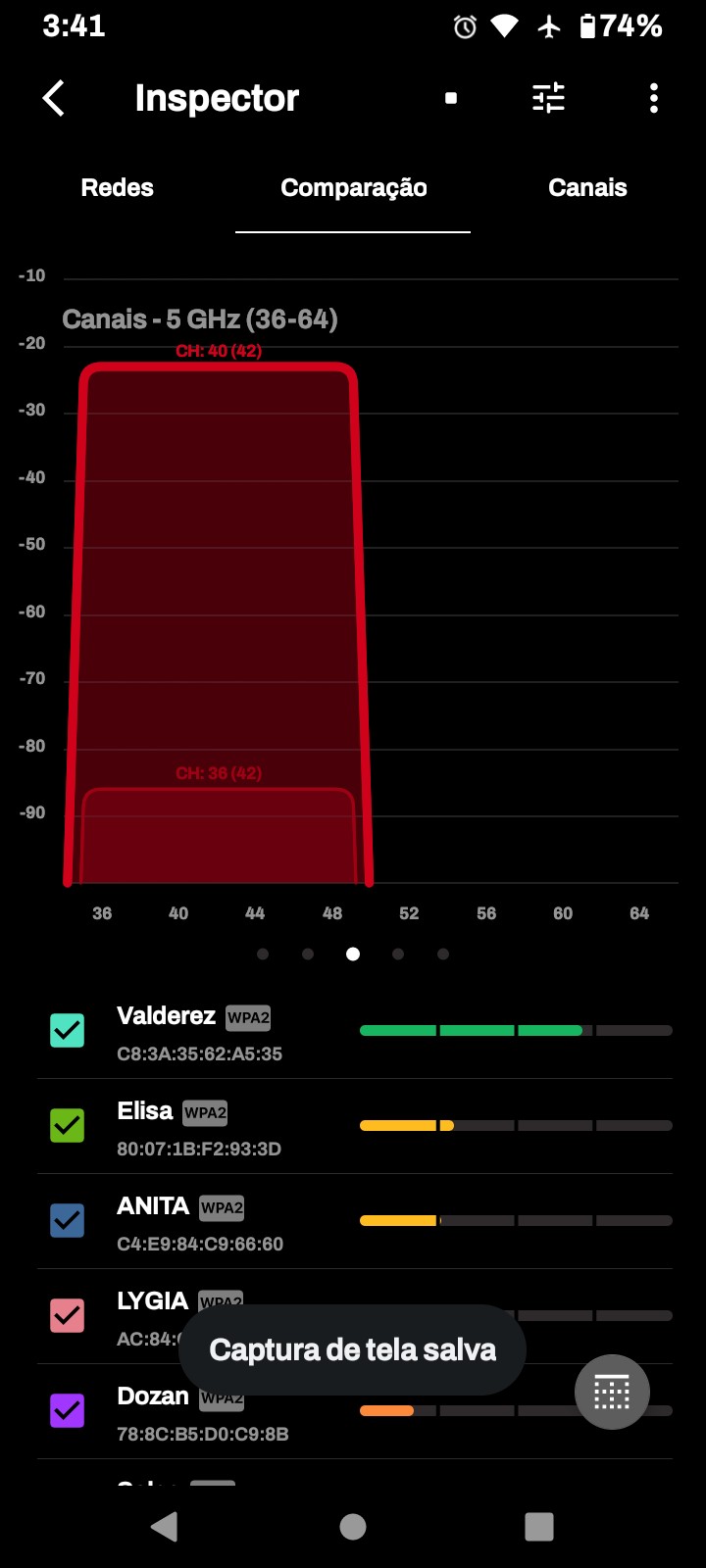Stop the scanning via square icon
Screen dimensions: 706x1568
click(451, 98)
